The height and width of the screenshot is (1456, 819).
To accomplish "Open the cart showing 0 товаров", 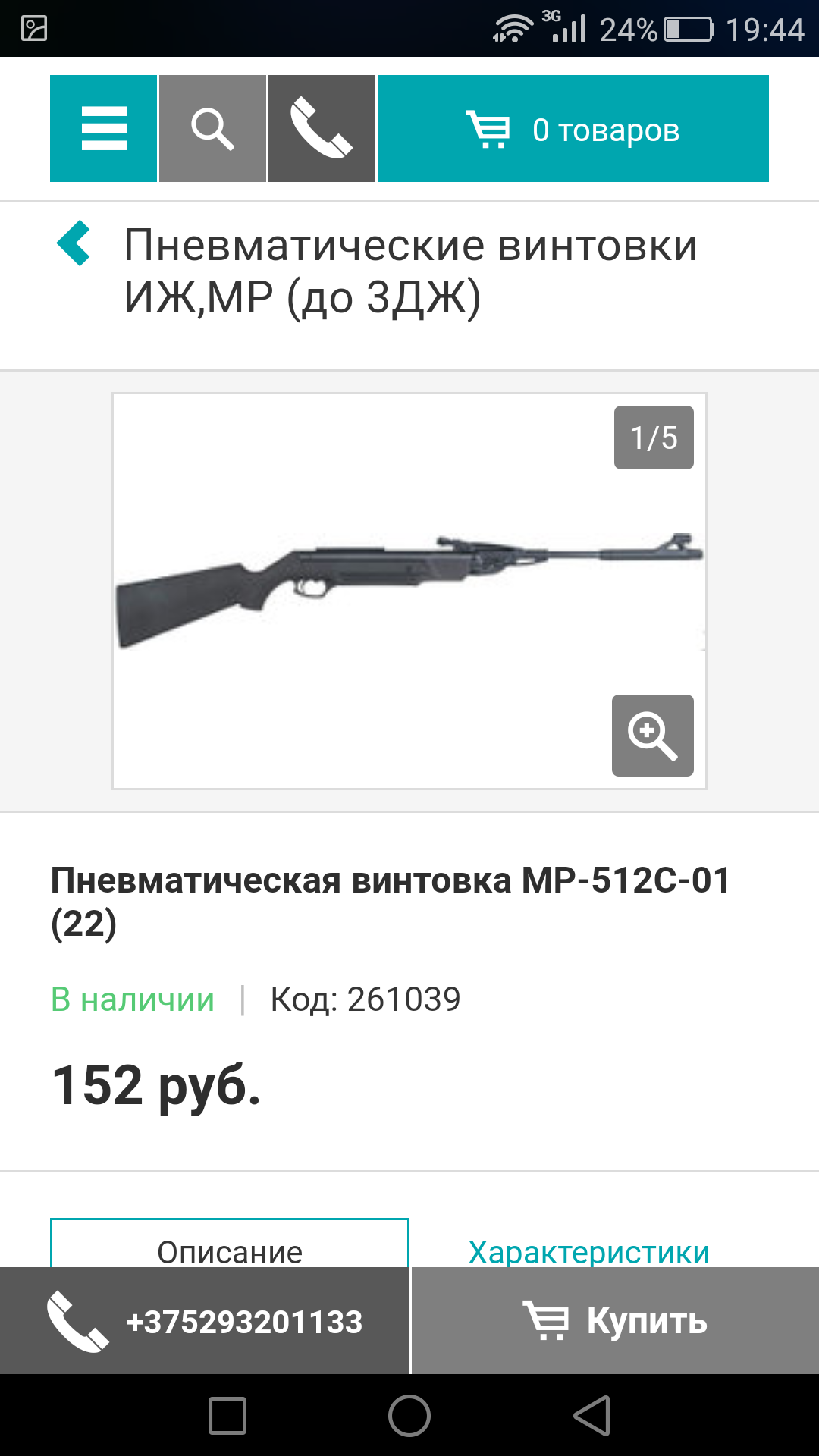I will click(573, 129).
